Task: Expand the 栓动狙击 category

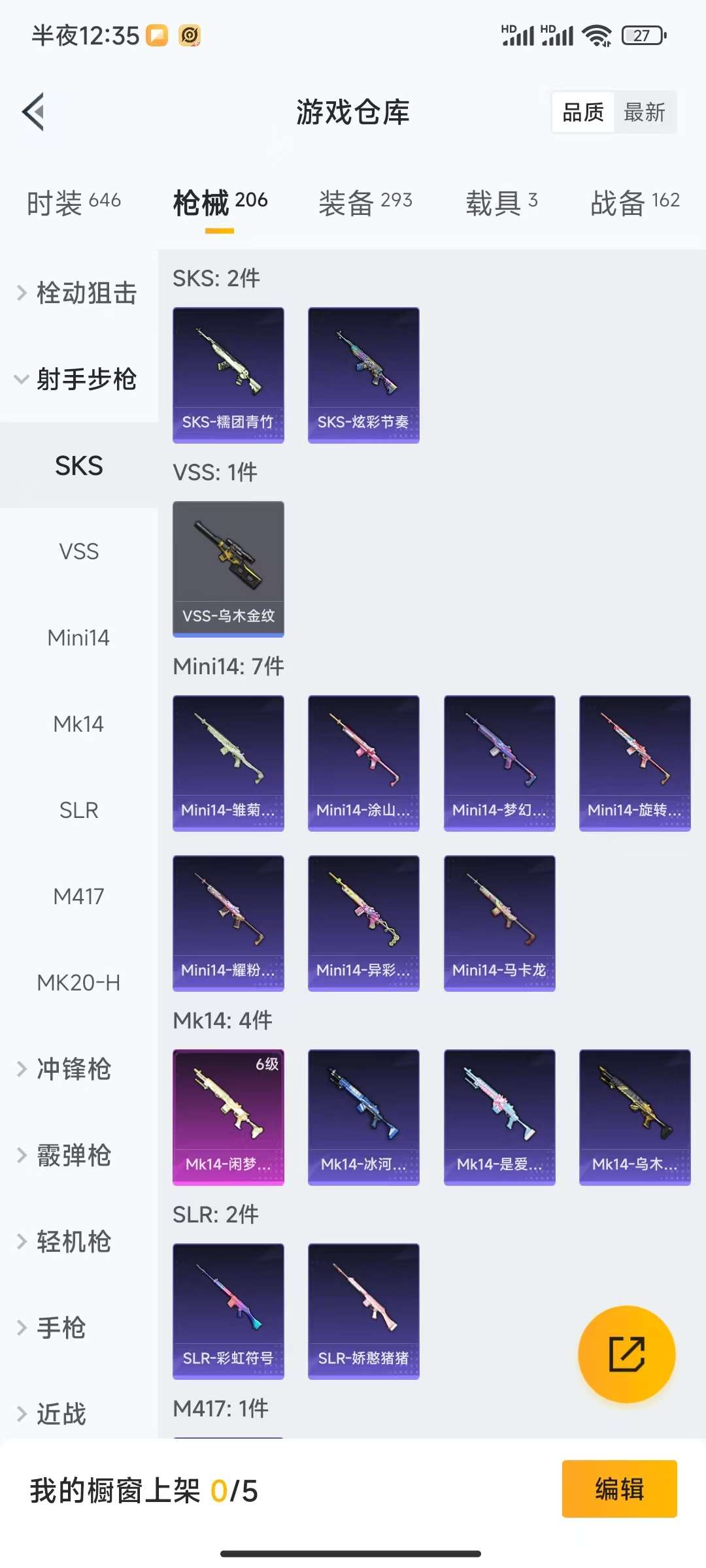Action: click(x=78, y=293)
